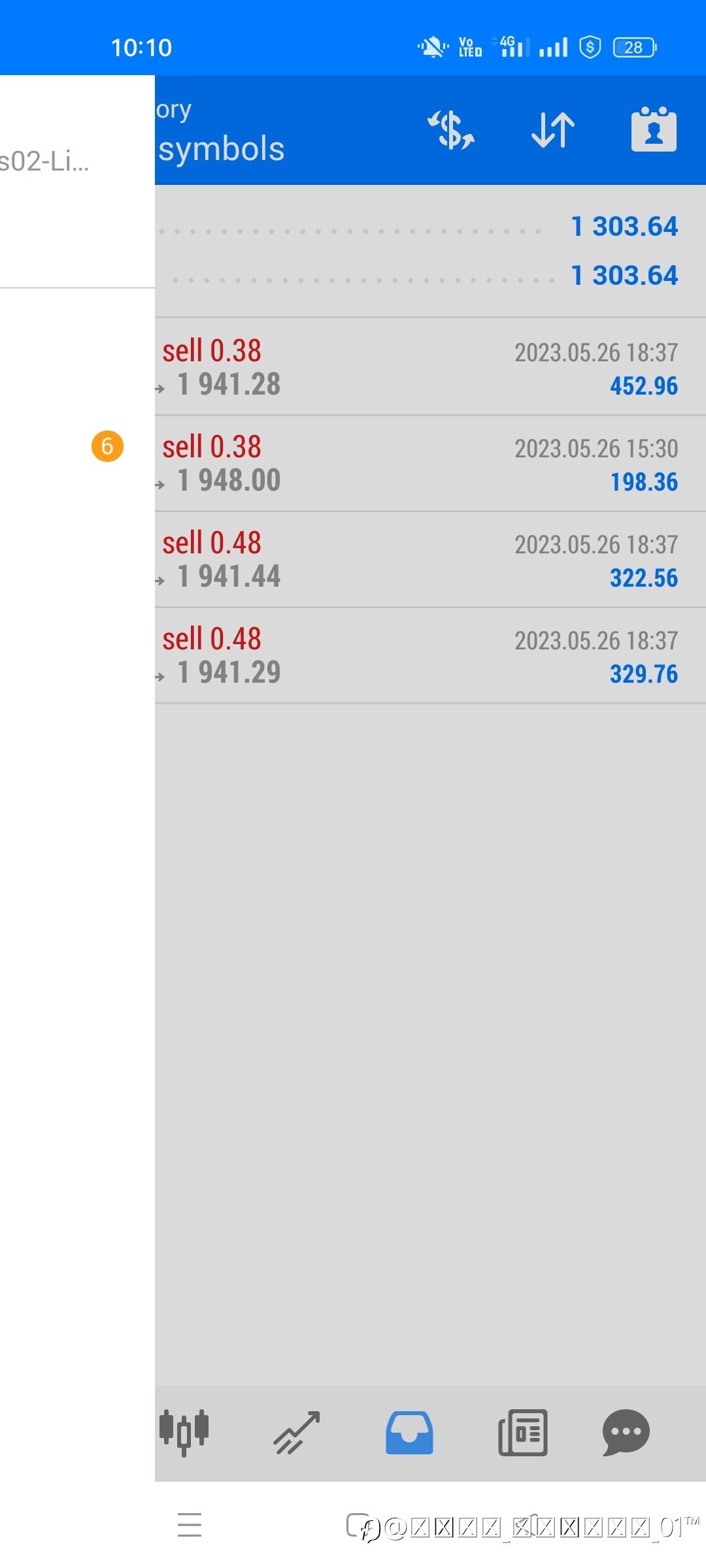Screen dimensions: 706x1568
Task: Switch to the trade arrow tab
Action: pyautogui.click(x=297, y=1432)
